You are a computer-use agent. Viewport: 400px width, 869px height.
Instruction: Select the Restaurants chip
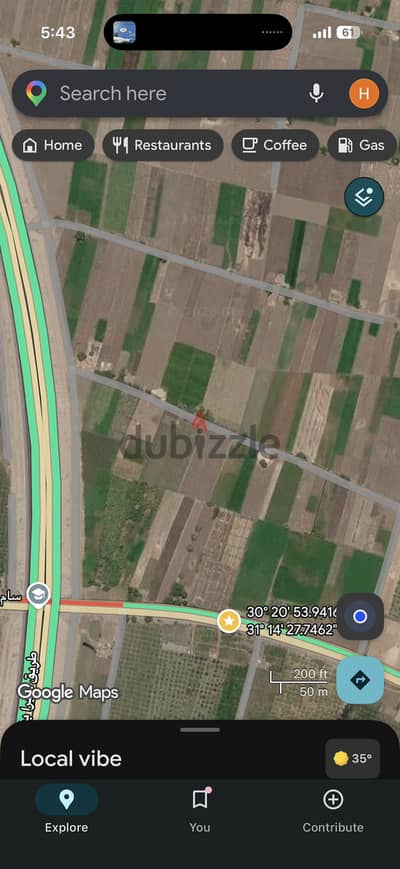click(163, 145)
